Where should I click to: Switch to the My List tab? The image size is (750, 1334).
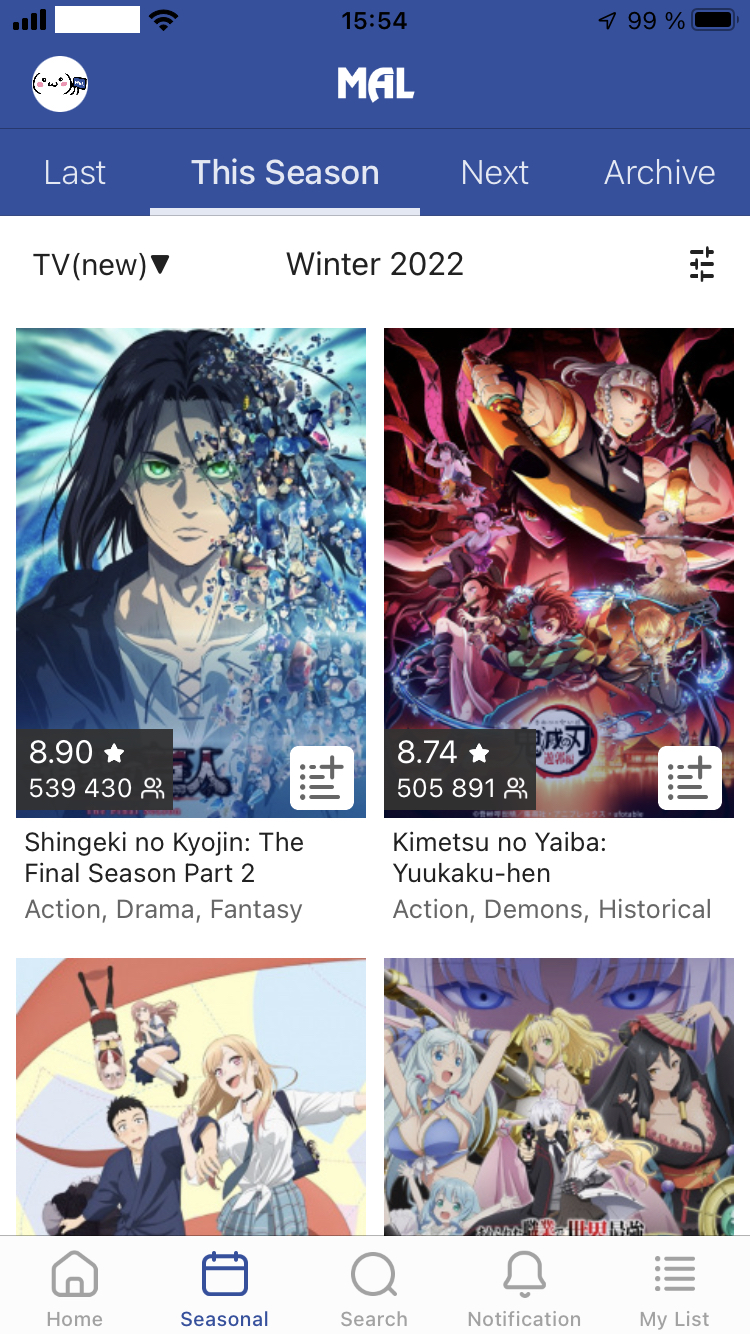(675, 1290)
